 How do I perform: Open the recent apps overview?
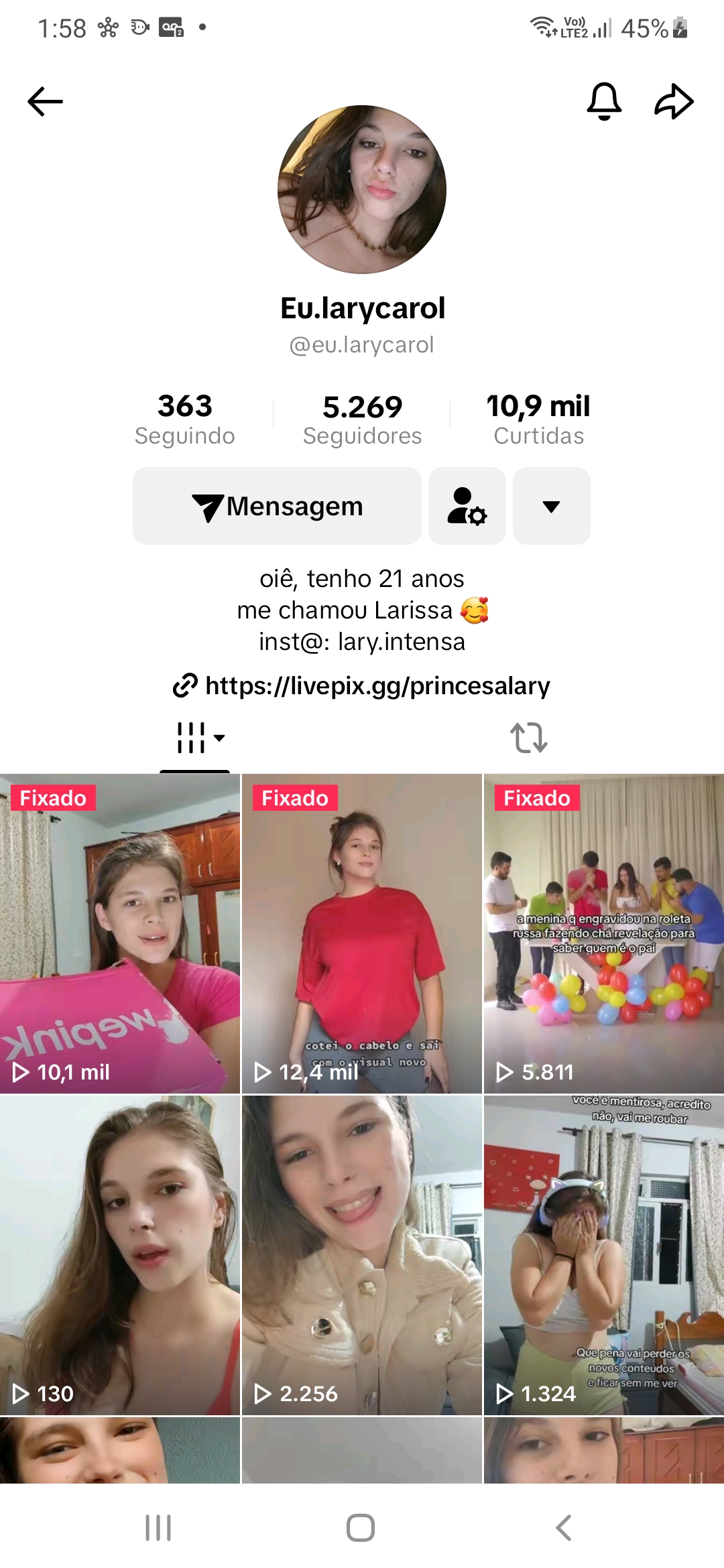click(x=158, y=1528)
